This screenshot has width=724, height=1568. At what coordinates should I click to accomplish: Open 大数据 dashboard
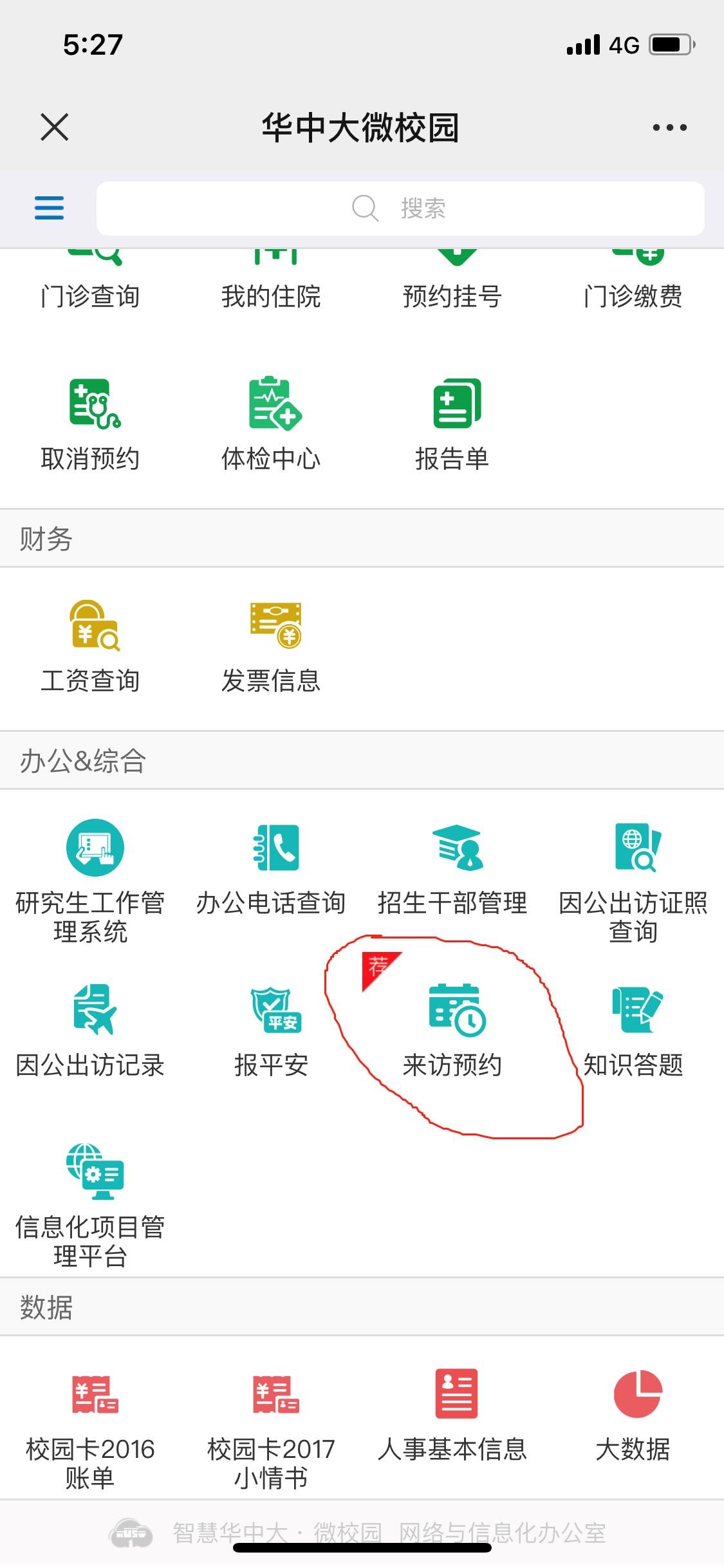point(633,1417)
